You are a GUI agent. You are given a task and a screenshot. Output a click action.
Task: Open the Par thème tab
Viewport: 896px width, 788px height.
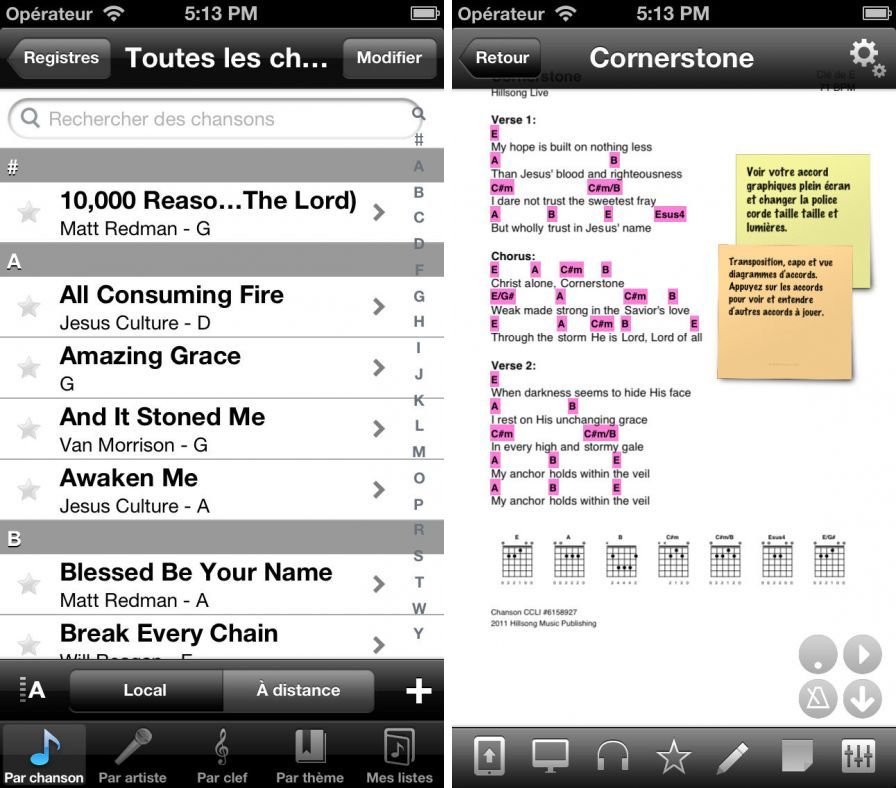(x=309, y=756)
